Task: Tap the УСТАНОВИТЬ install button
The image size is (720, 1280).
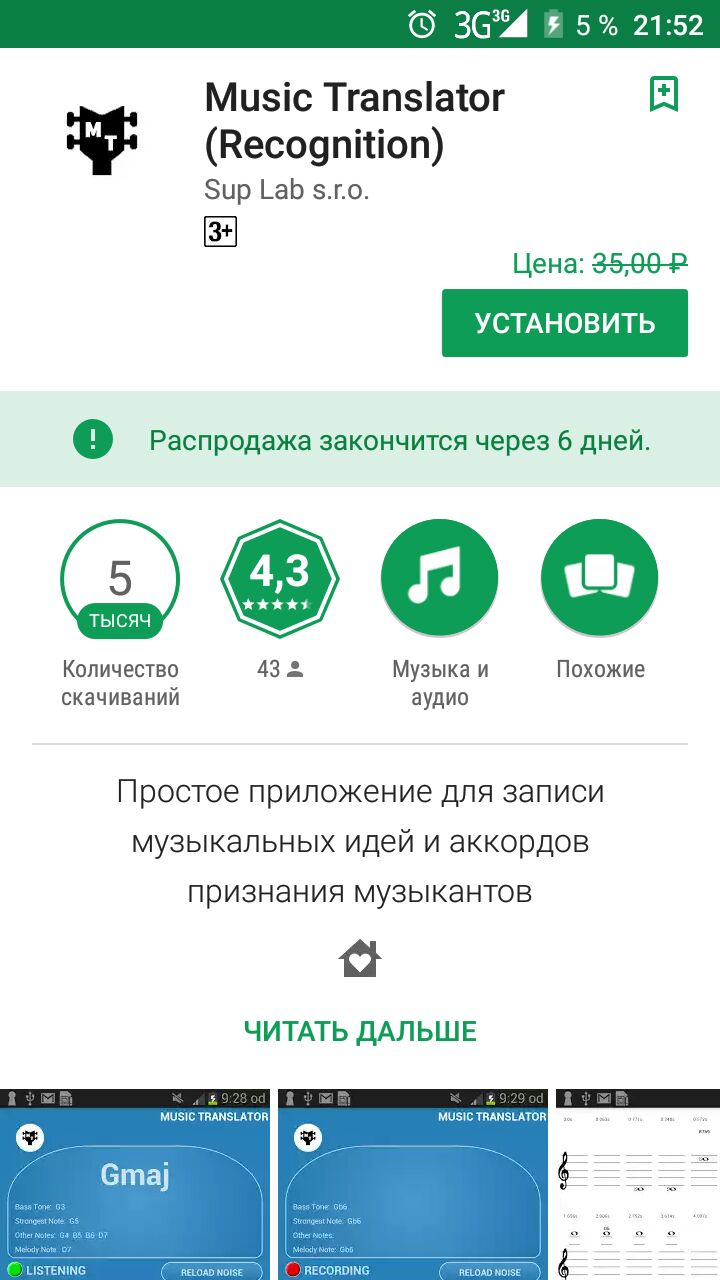Action: 565,323
